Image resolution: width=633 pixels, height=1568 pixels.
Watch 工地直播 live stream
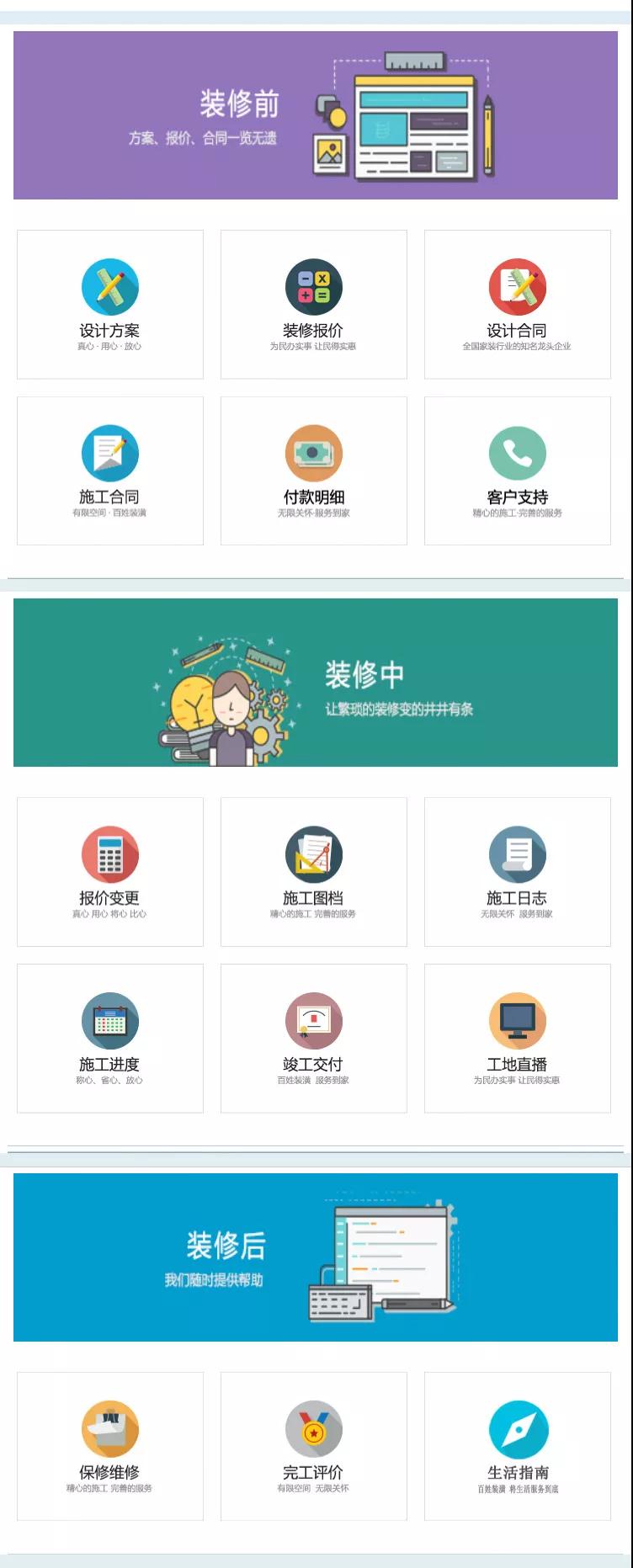[x=517, y=1038]
